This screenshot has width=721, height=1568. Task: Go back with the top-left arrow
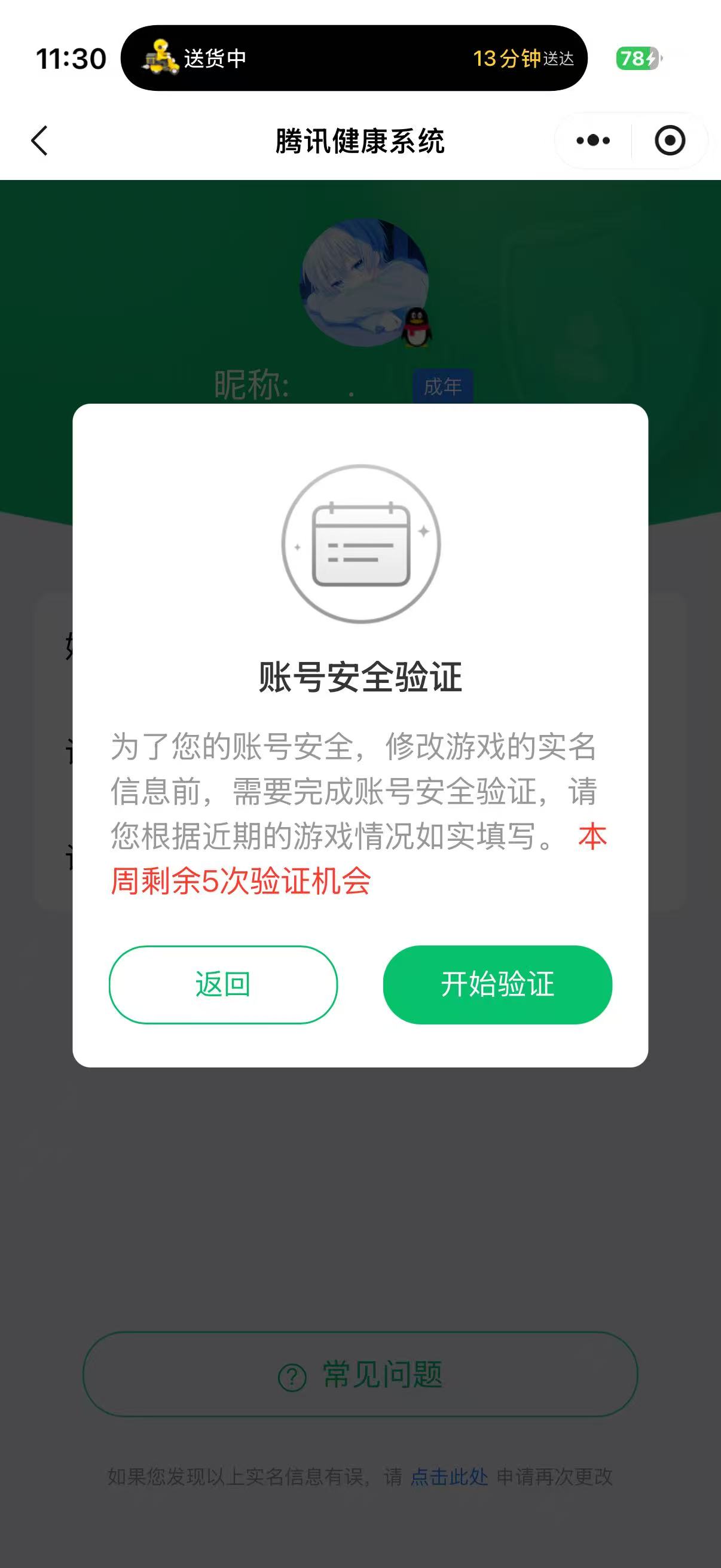39,141
